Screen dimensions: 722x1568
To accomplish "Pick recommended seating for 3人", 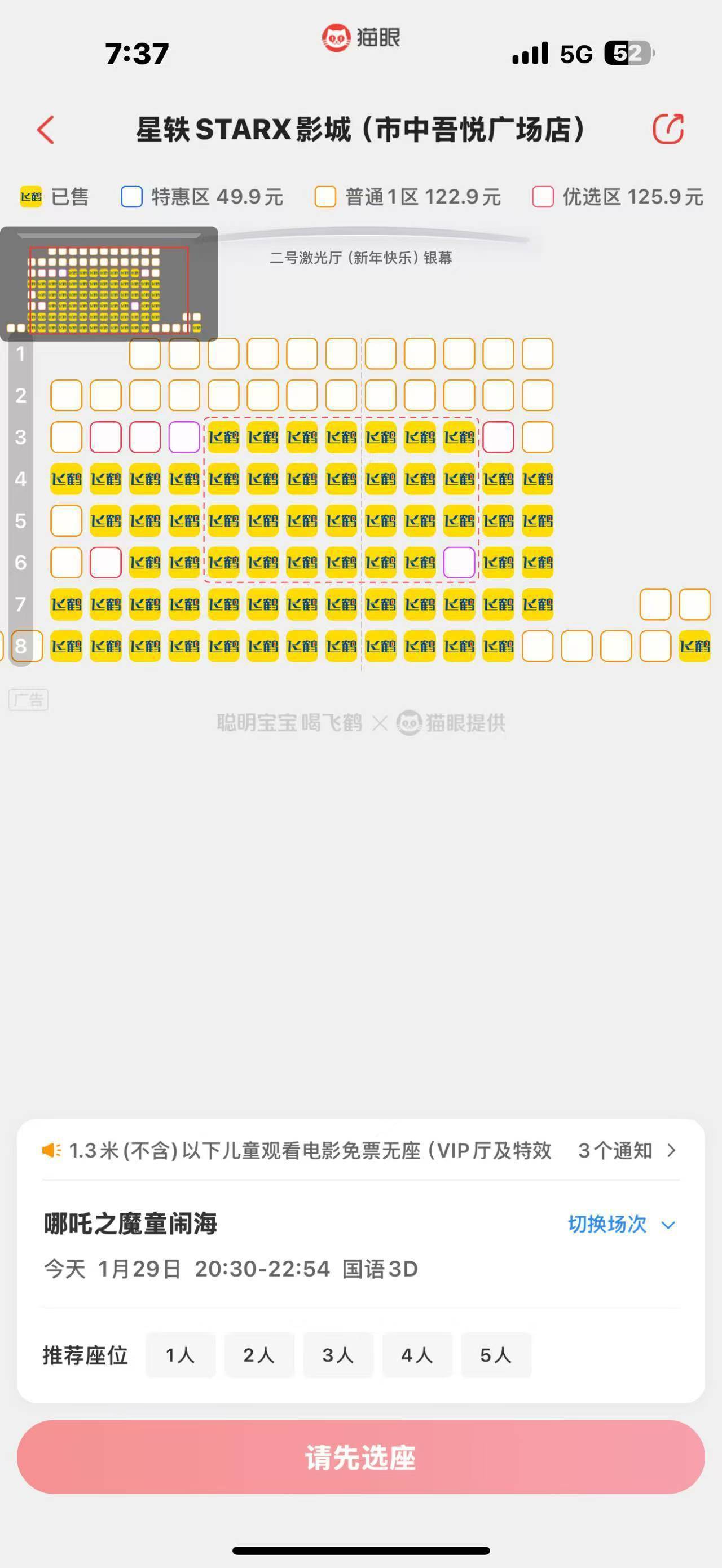I will point(338,1355).
